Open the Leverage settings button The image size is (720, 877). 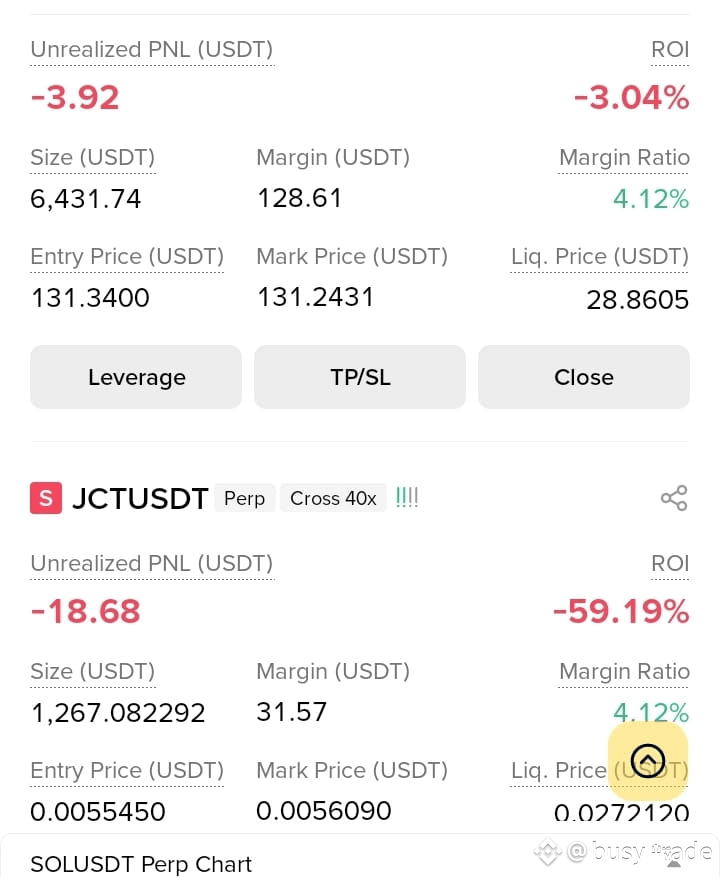click(136, 377)
